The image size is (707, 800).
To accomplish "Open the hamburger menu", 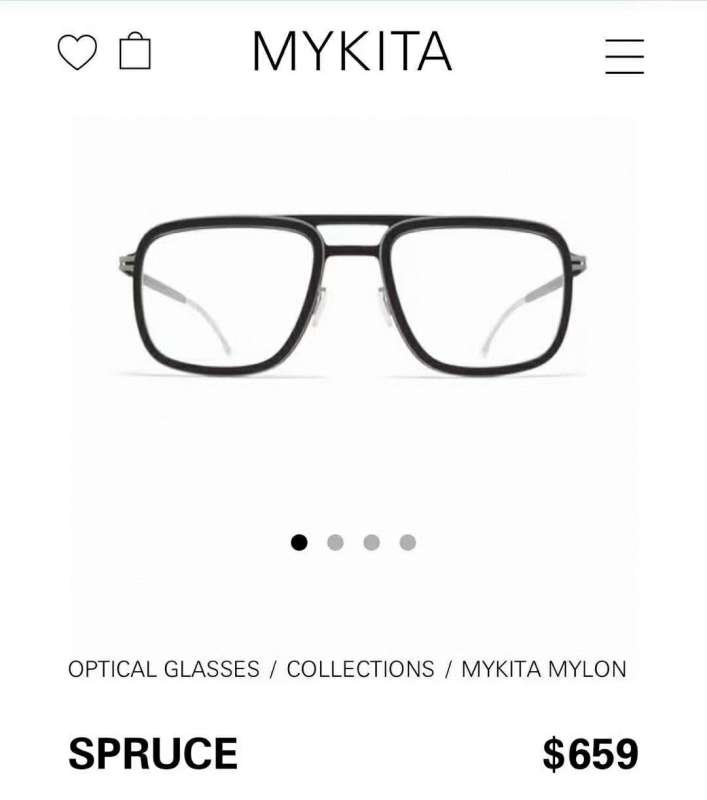I will (625, 56).
